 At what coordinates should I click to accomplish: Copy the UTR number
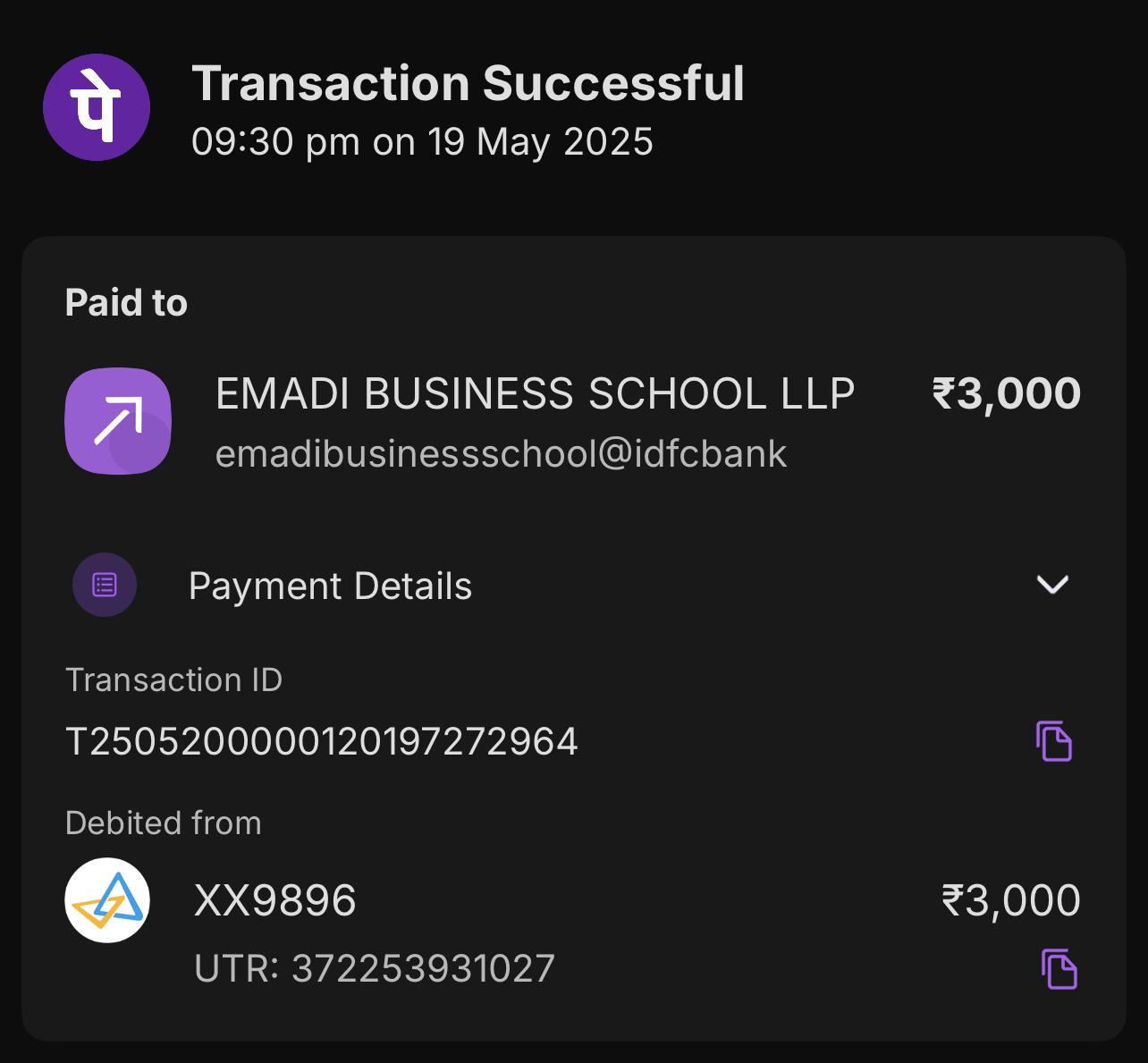(x=1059, y=969)
